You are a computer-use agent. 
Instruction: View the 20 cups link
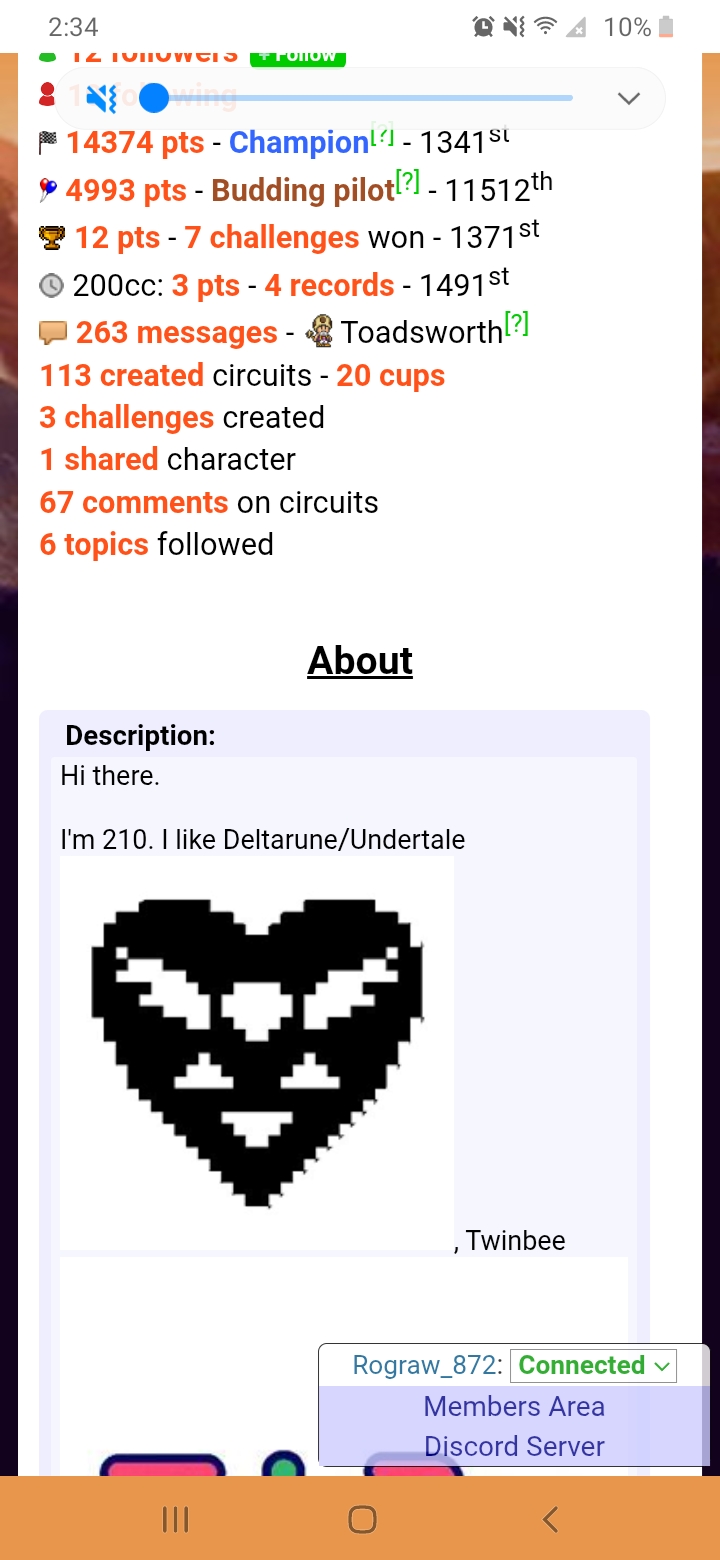[390, 375]
